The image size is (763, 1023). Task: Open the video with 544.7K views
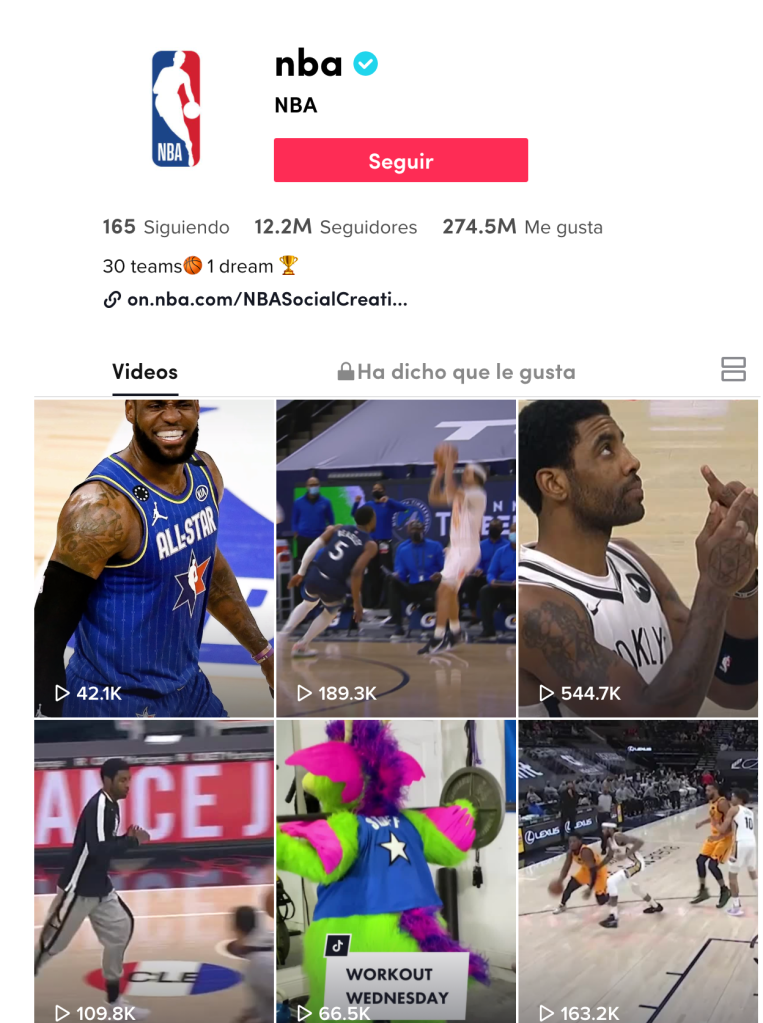click(637, 558)
